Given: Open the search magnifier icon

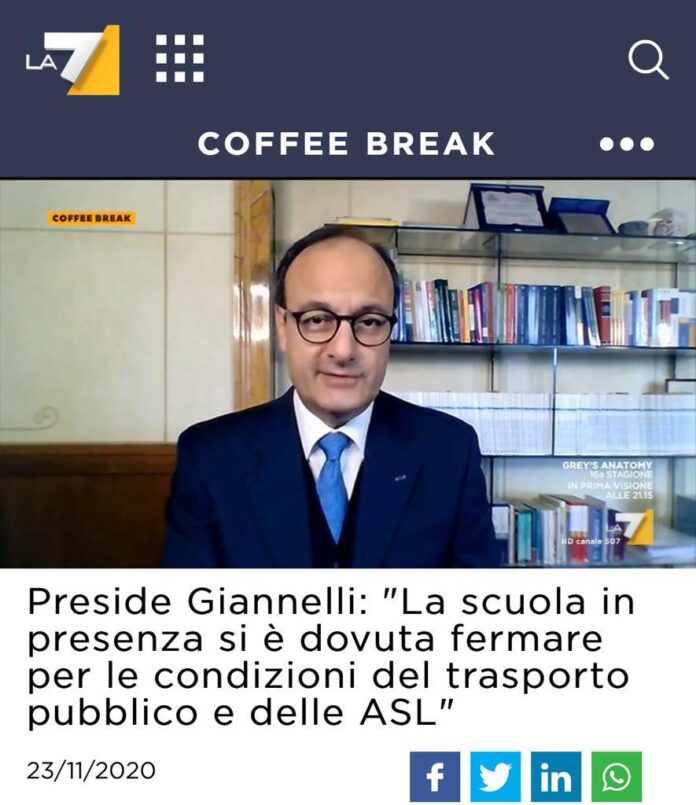Looking at the screenshot, I should 647,60.
